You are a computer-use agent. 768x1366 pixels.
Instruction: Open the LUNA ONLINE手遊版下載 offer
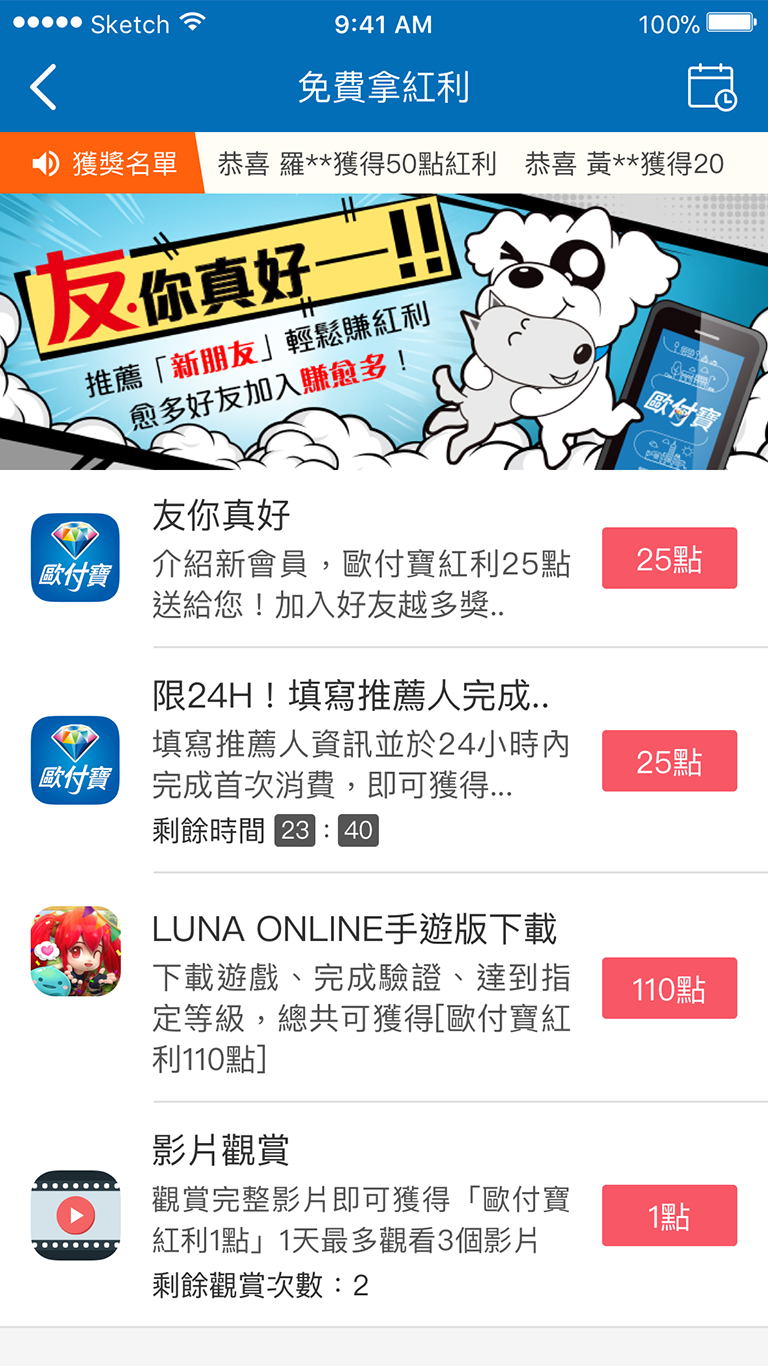360,988
